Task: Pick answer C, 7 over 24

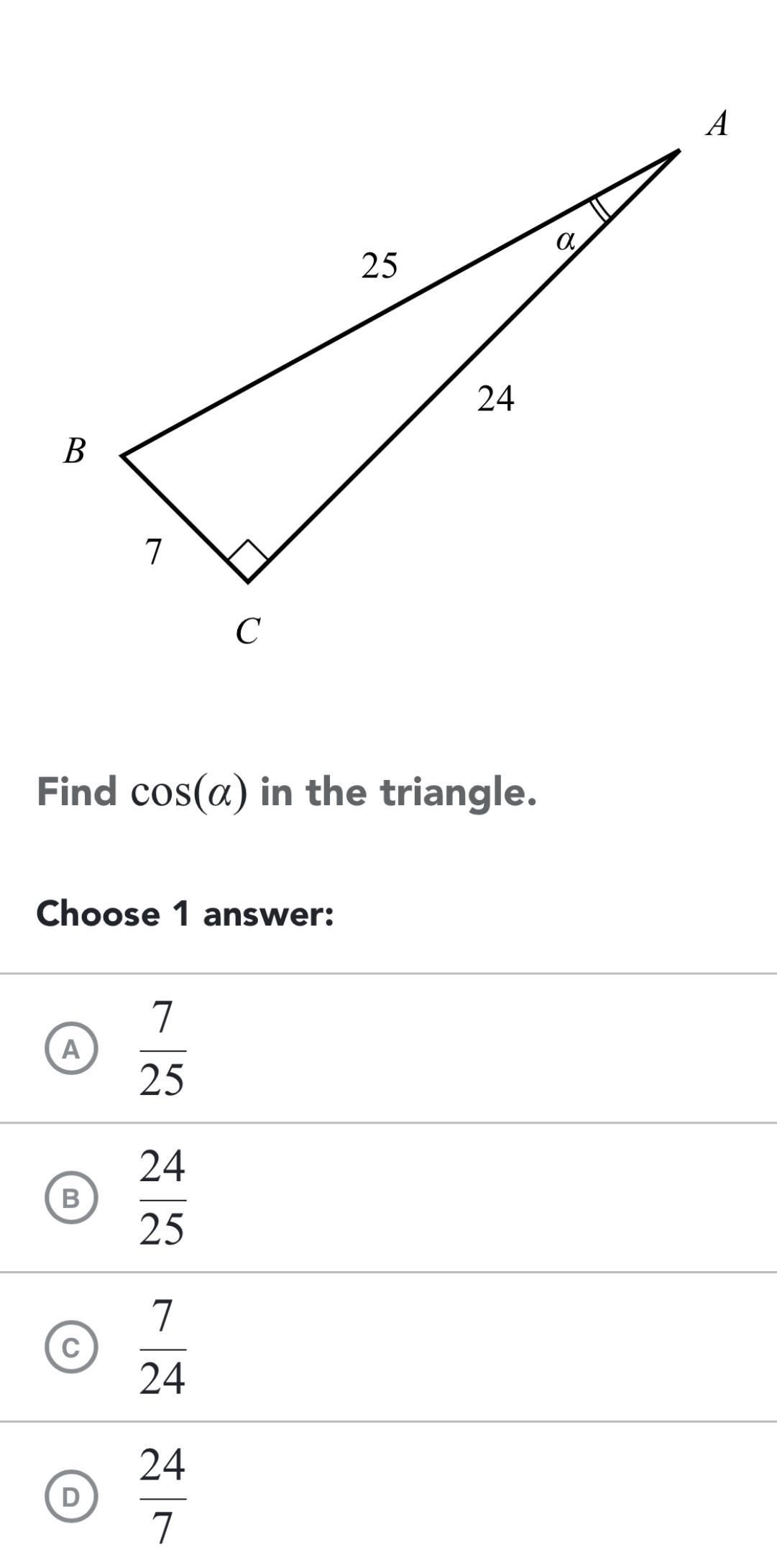Action: 388,1347
